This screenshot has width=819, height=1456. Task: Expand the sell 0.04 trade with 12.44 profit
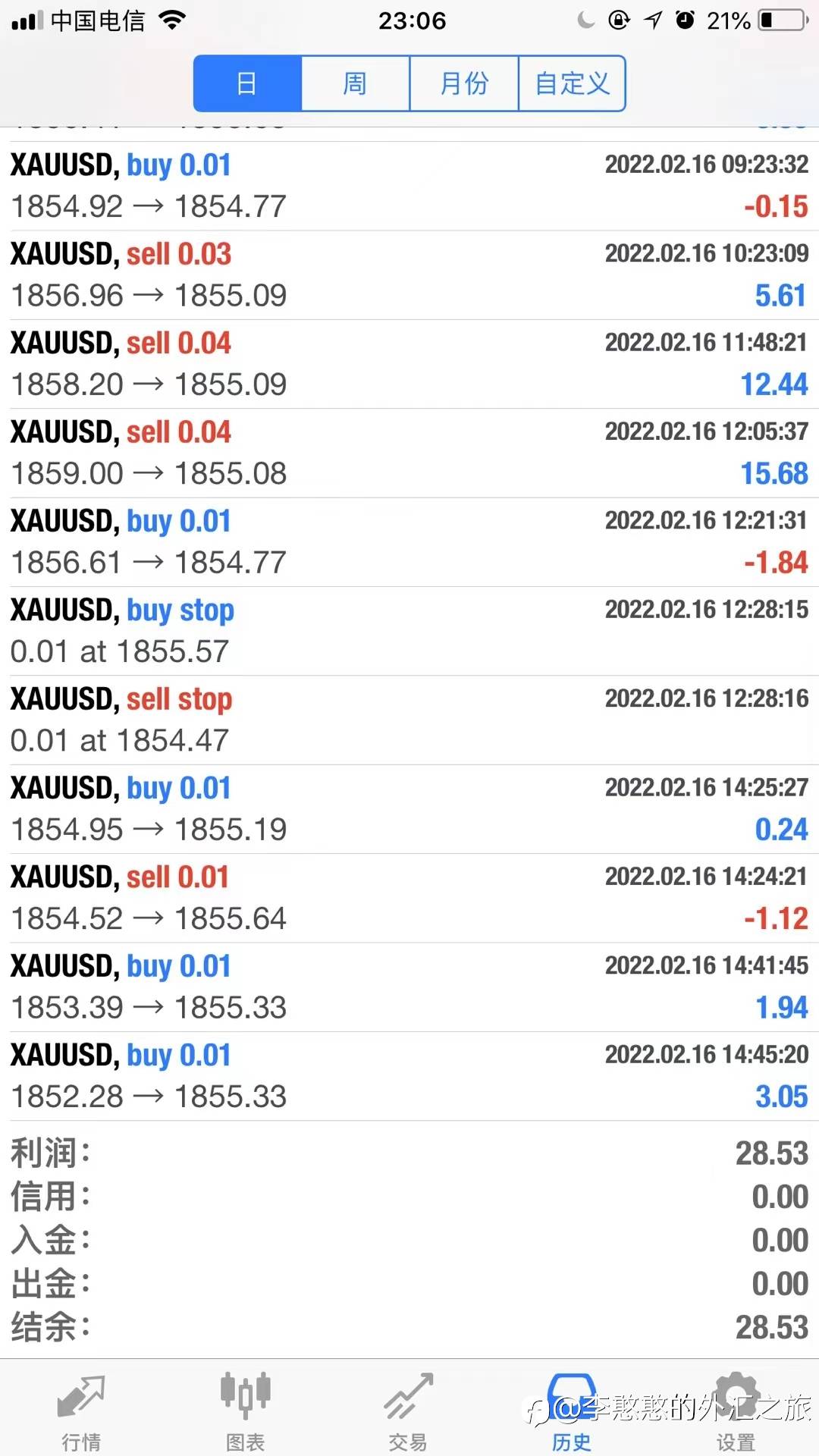coord(409,364)
